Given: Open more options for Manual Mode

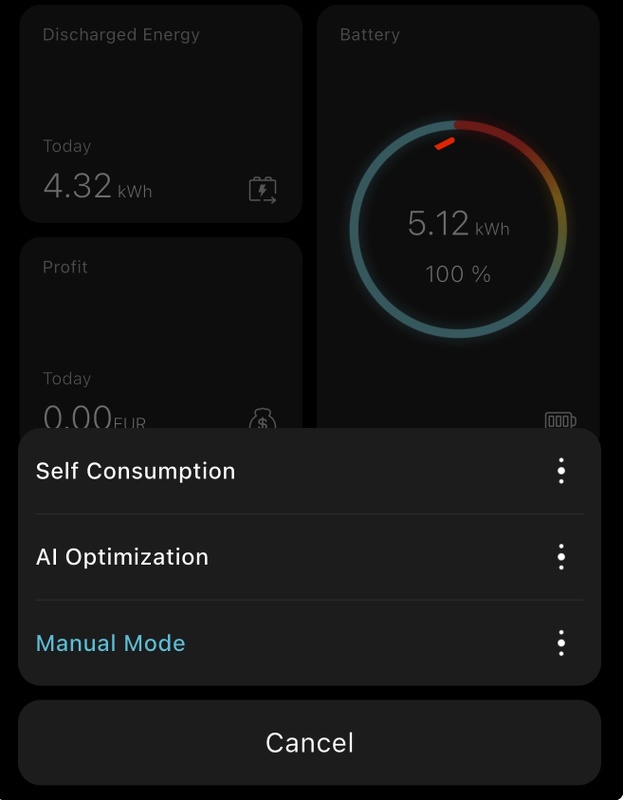Looking at the screenshot, I should click(x=561, y=643).
